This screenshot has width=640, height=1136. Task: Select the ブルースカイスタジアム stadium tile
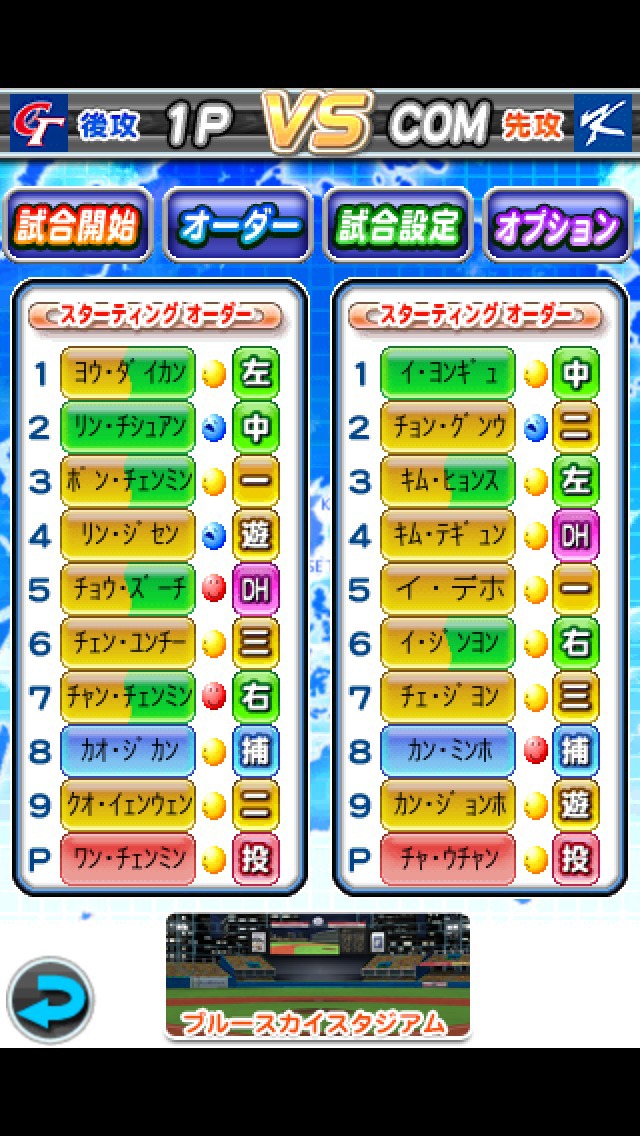317,975
